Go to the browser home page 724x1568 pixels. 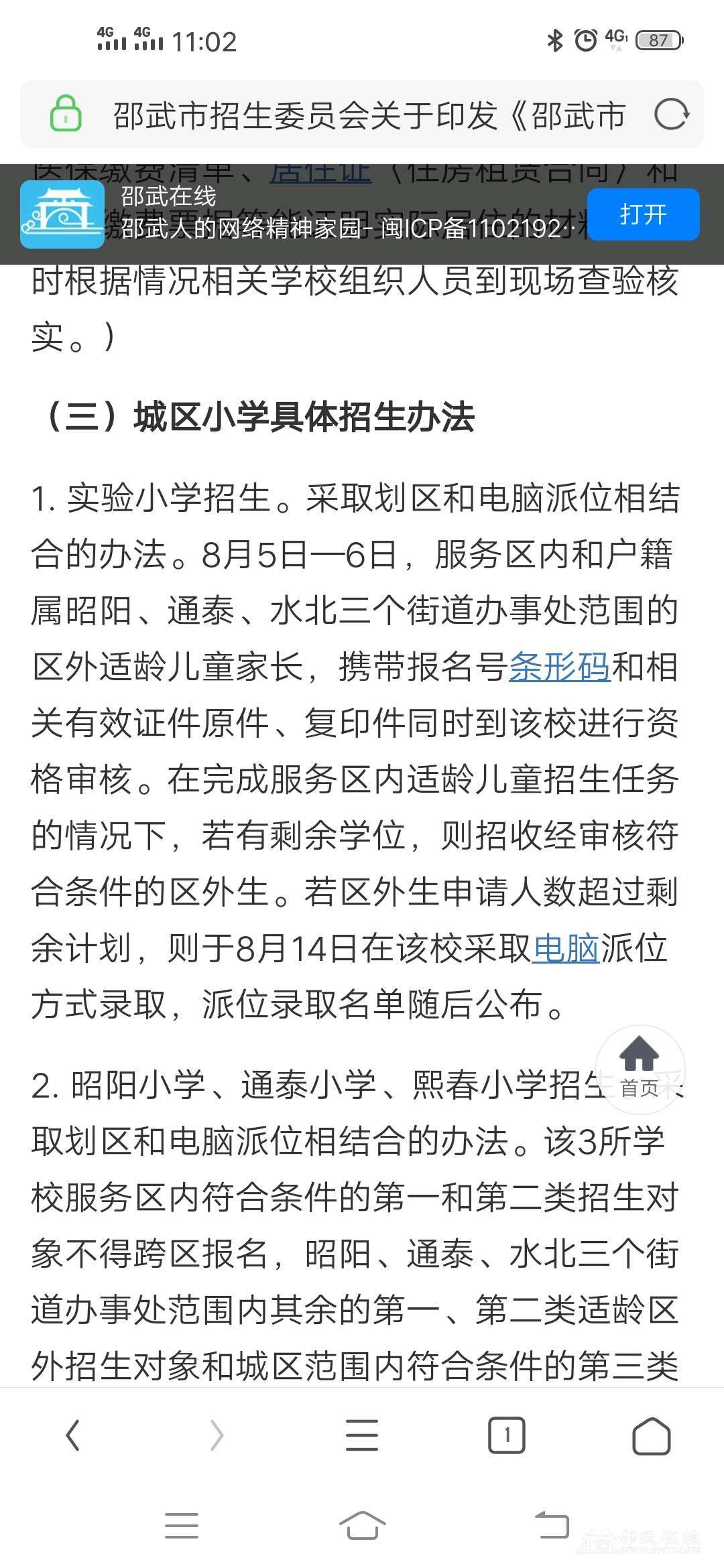[x=651, y=1436]
